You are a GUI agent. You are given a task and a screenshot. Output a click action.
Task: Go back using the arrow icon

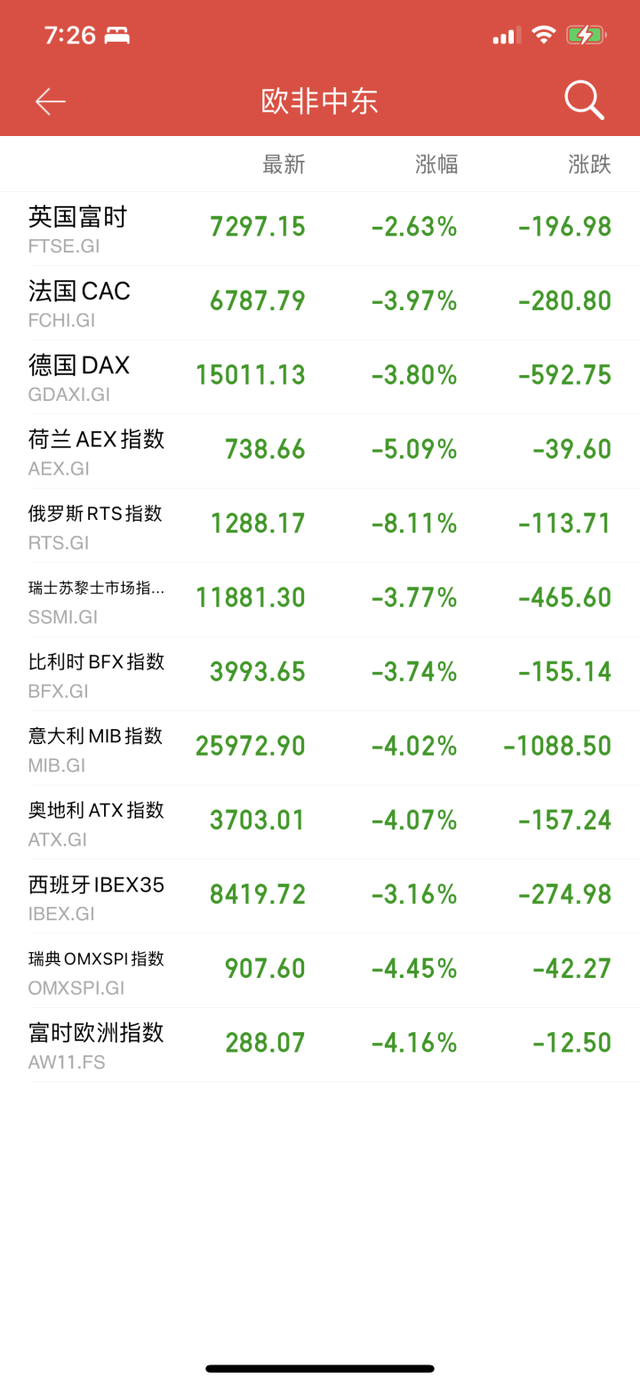coord(50,101)
